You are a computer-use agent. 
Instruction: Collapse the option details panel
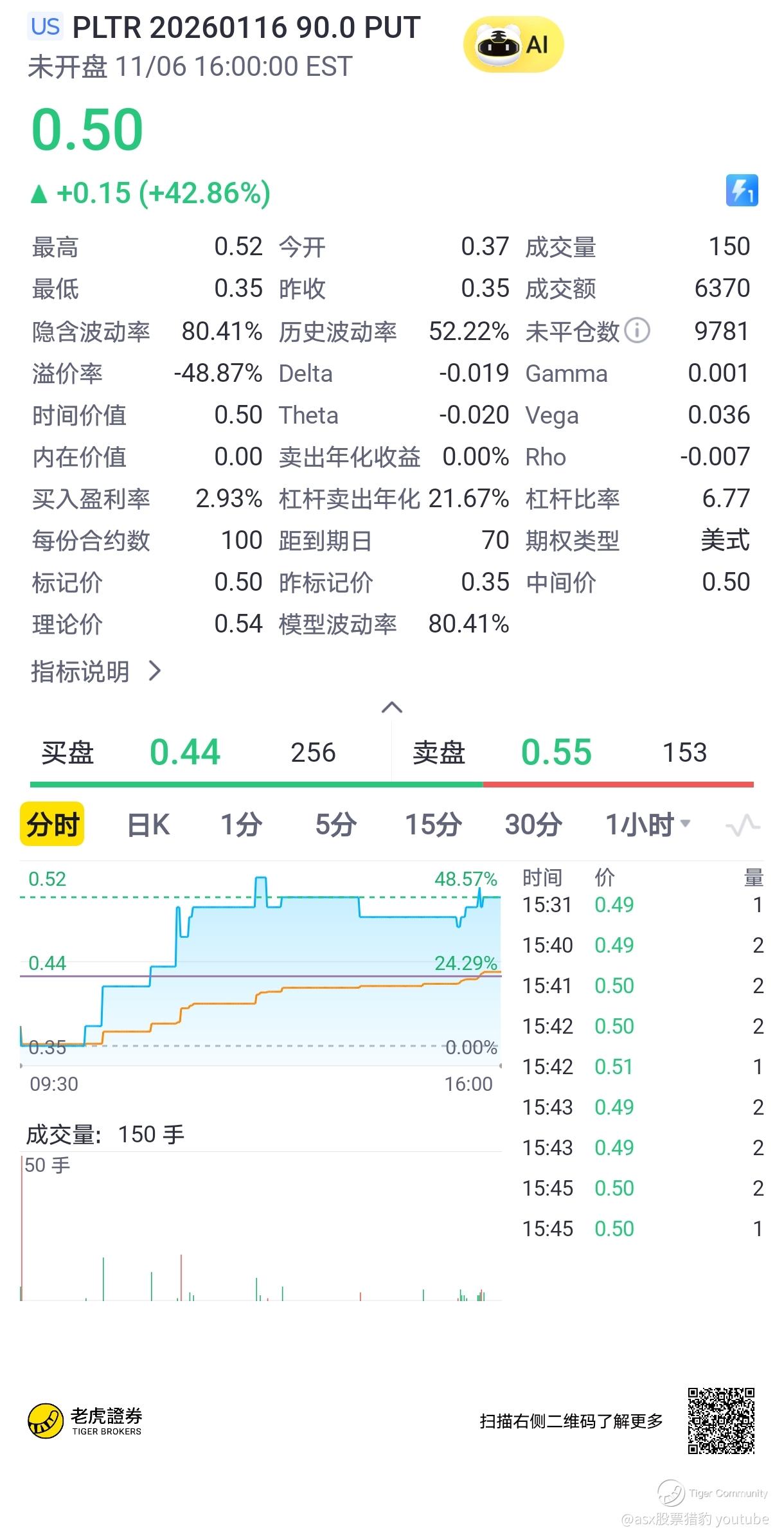click(391, 708)
